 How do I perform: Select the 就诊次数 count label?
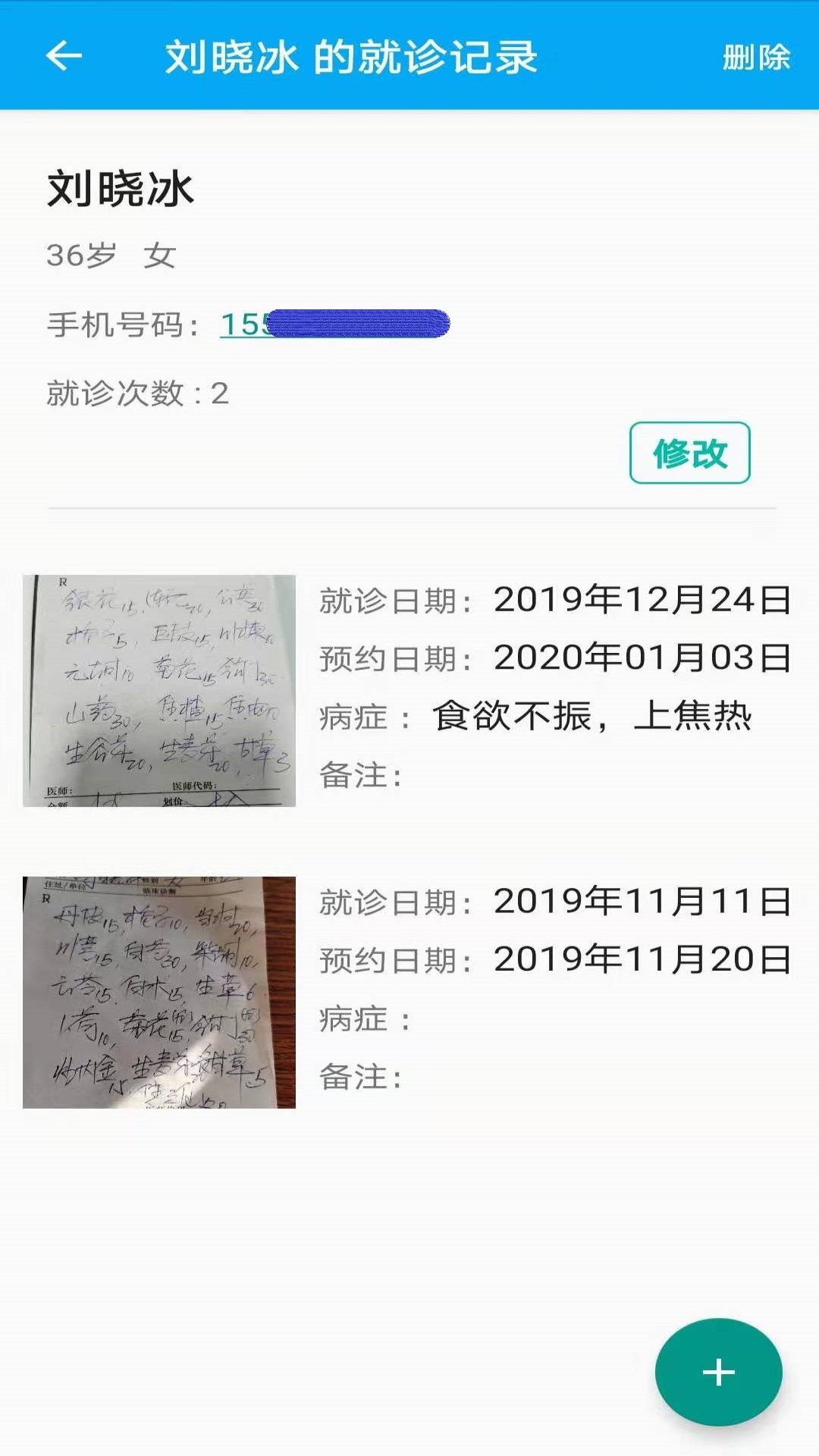coord(136,391)
